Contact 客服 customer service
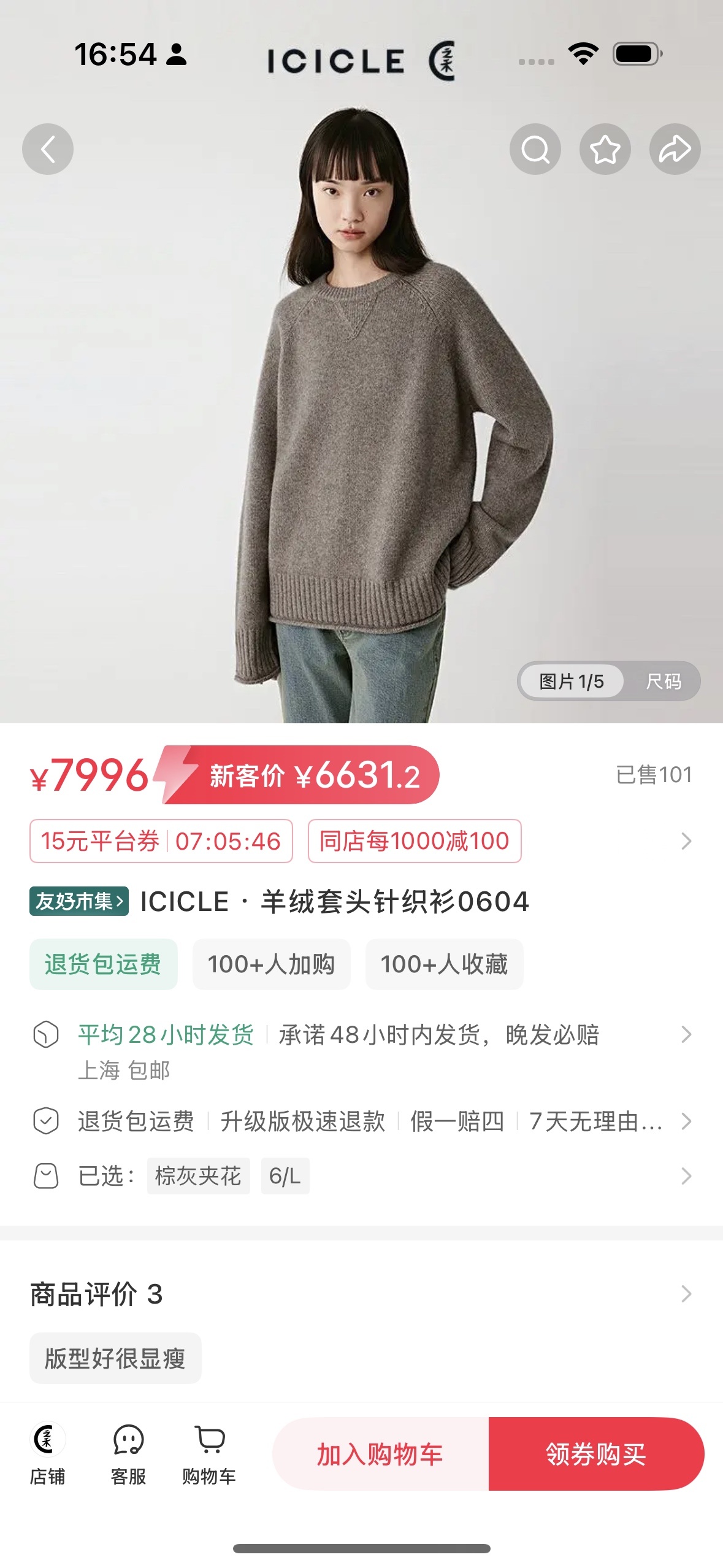This screenshot has width=723, height=1568. pyautogui.click(x=128, y=1453)
